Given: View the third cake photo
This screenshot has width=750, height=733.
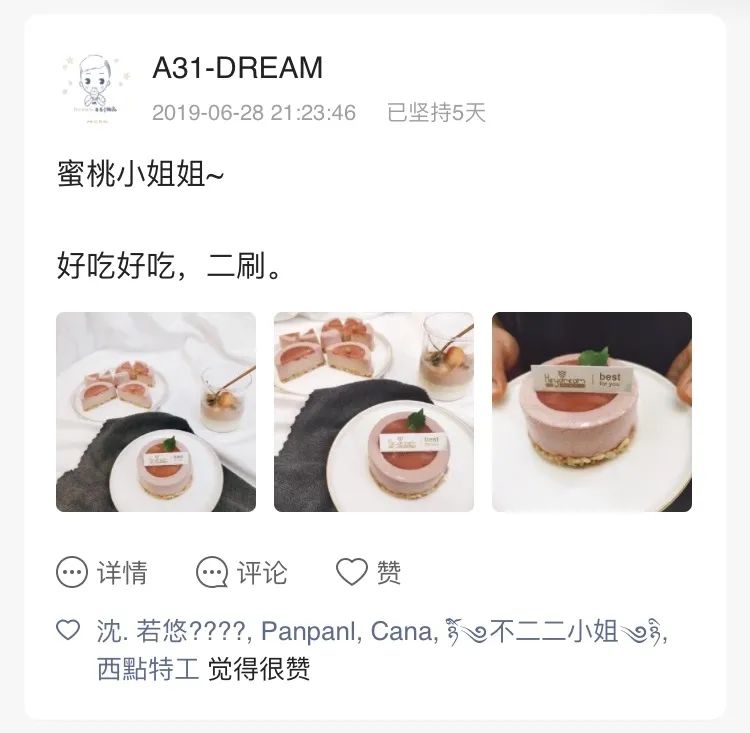Looking at the screenshot, I should [592, 412].
